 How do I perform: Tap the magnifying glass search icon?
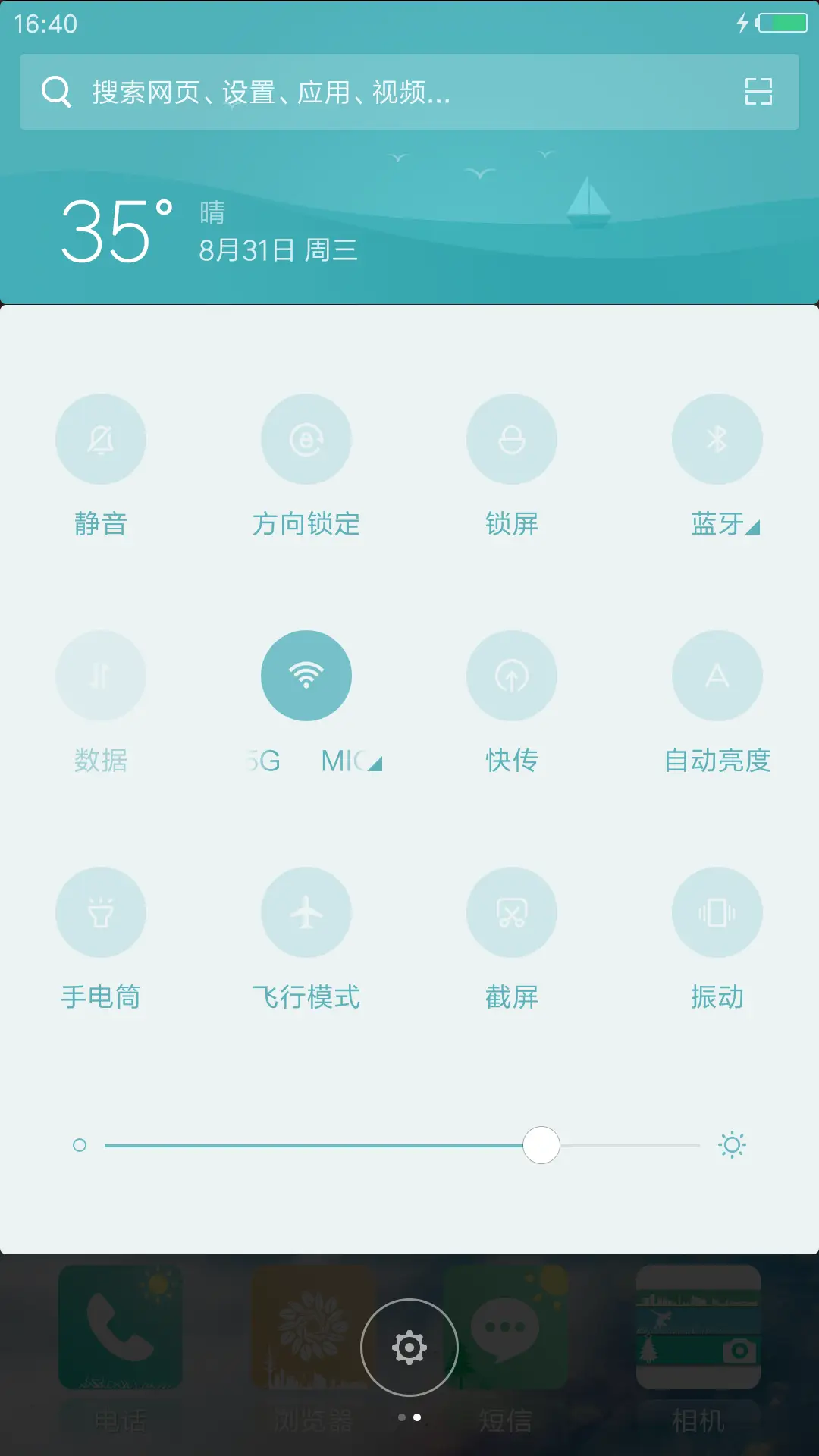click(x=54, y=91)
